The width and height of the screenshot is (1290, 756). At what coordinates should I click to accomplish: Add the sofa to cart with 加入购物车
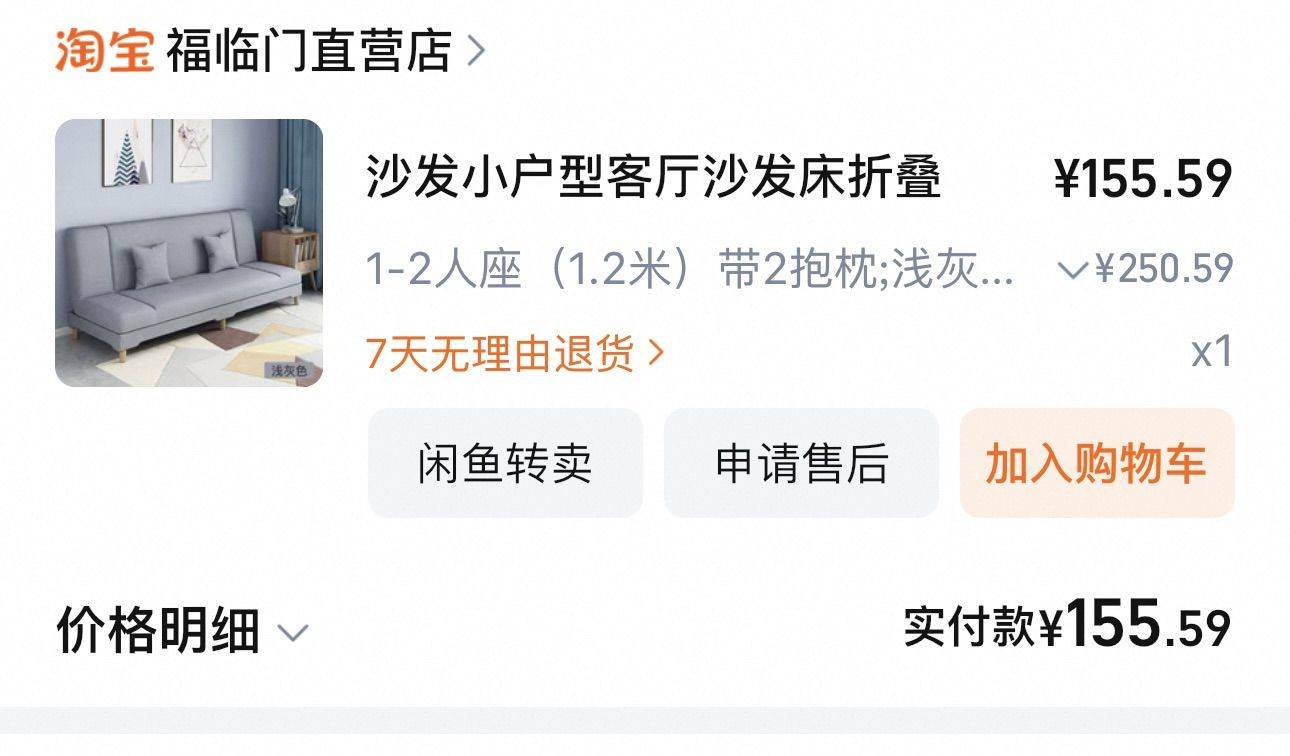coord(1096,463)
